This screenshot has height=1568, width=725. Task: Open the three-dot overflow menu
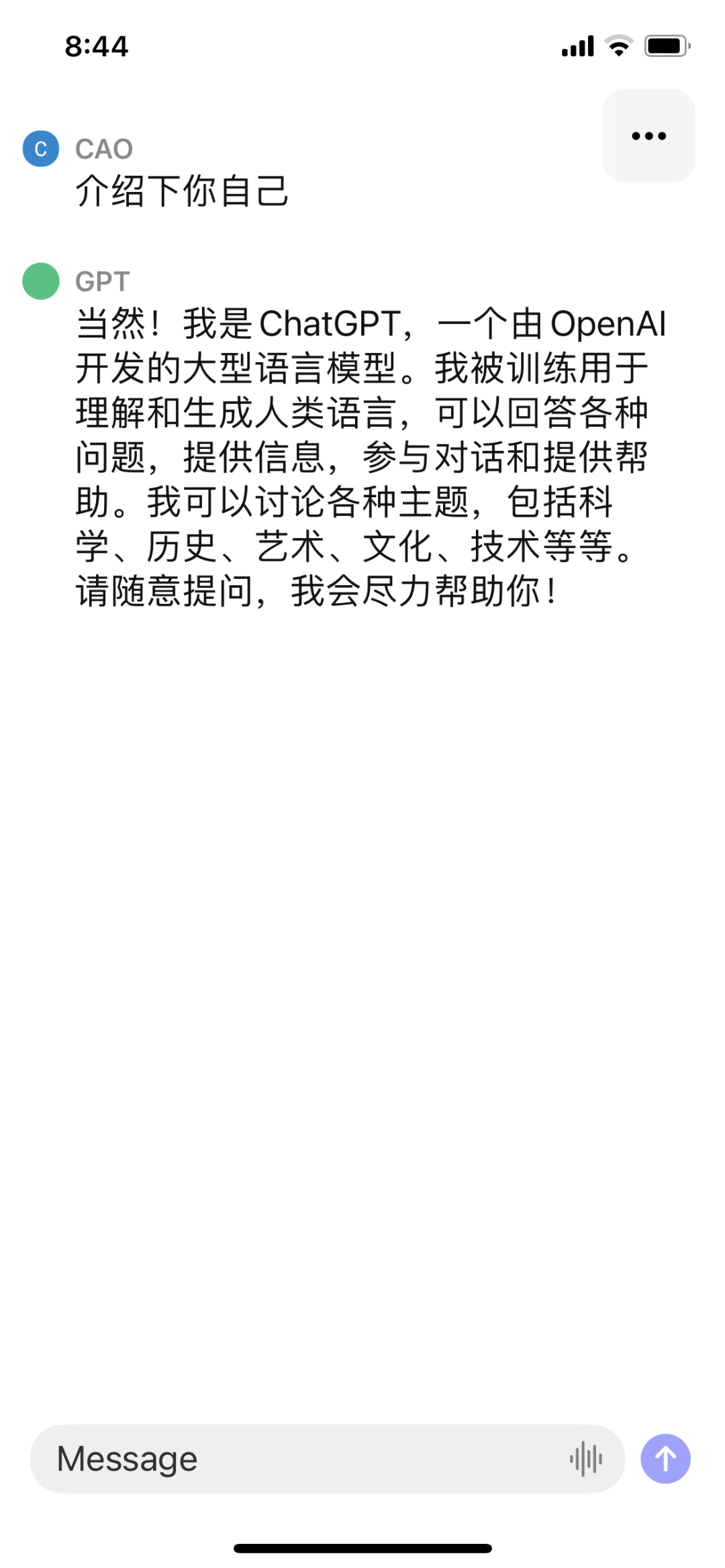click(x=648, y=136)
